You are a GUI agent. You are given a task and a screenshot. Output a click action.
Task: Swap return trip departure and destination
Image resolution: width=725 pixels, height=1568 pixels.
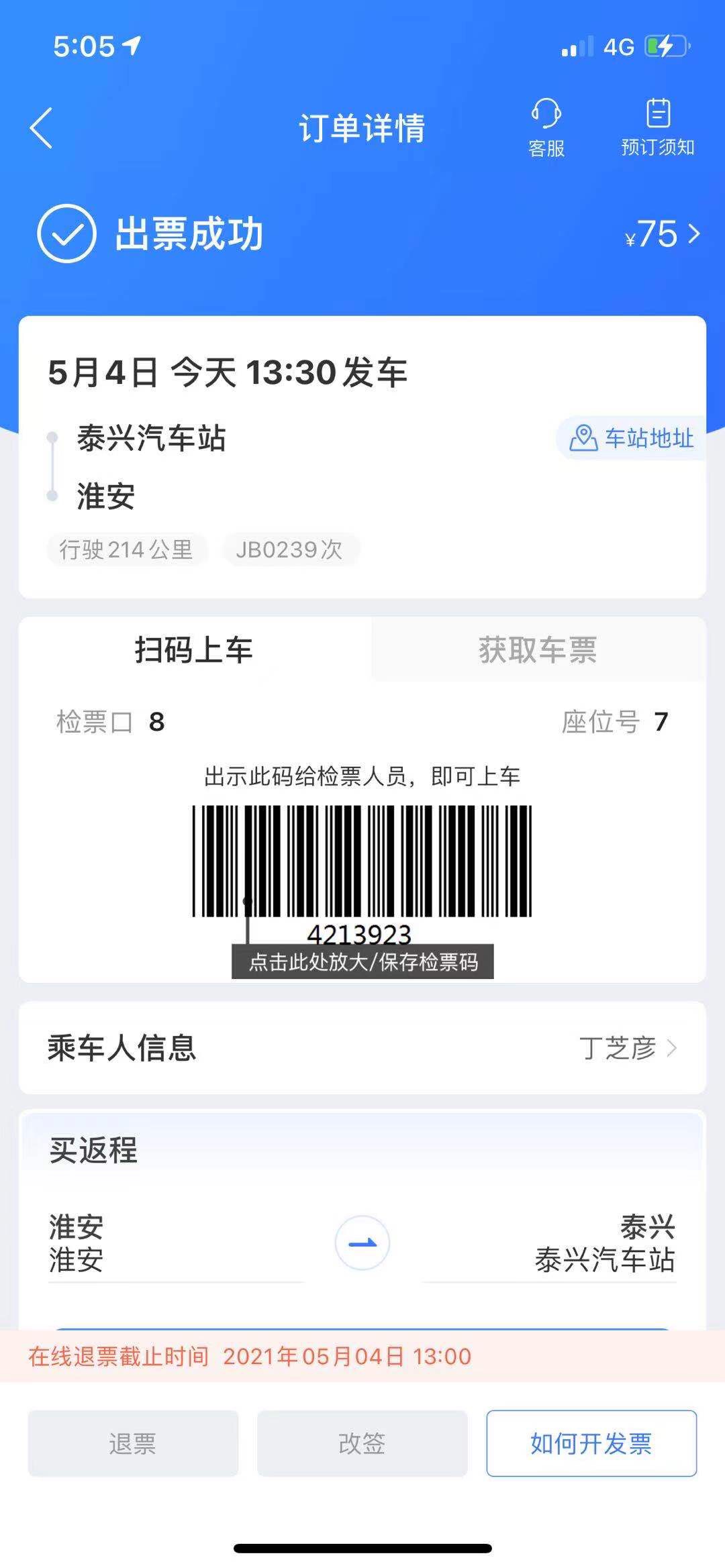point(362,1243)
